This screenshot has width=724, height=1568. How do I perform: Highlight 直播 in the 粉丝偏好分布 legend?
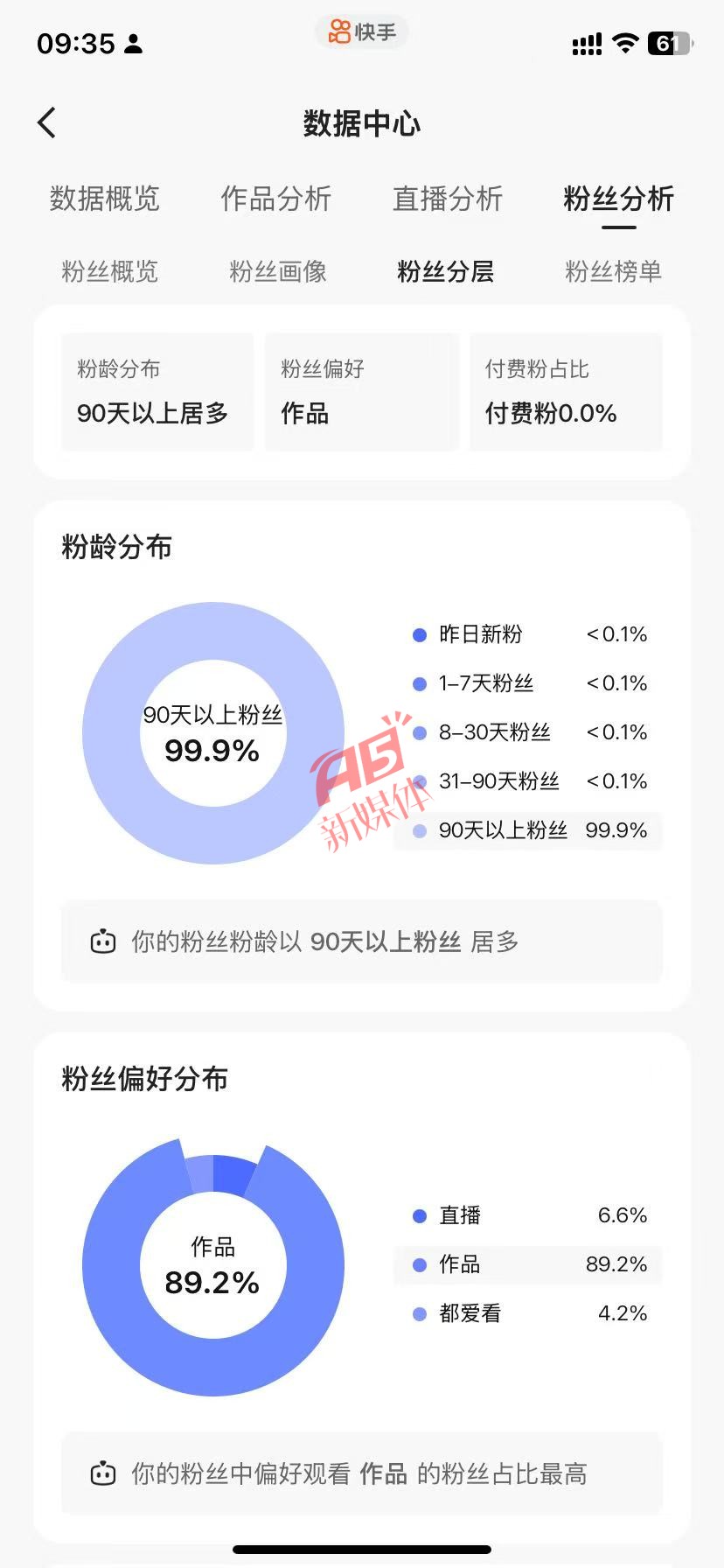528,1215
